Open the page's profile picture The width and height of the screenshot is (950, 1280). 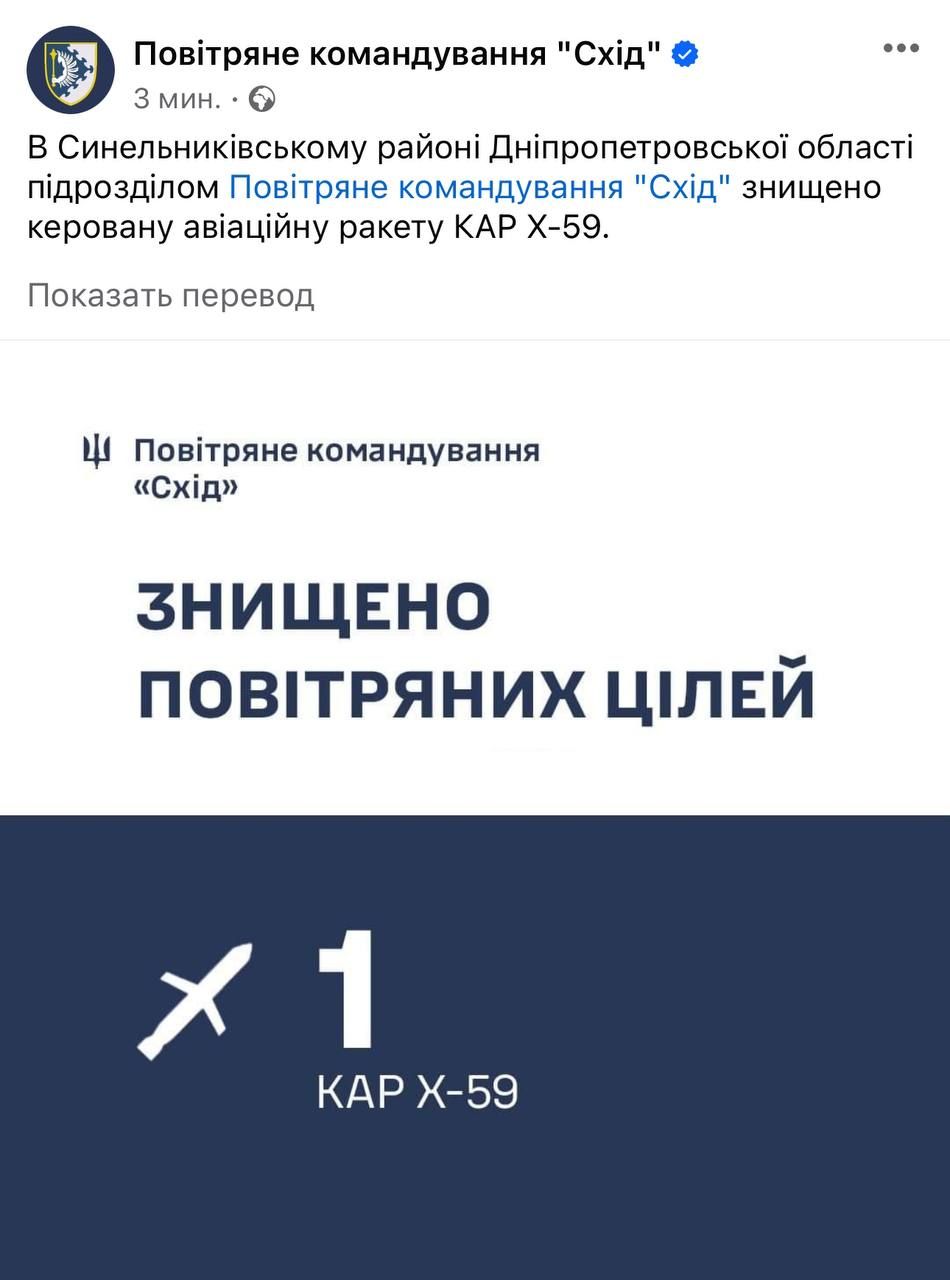coord(70,70)
